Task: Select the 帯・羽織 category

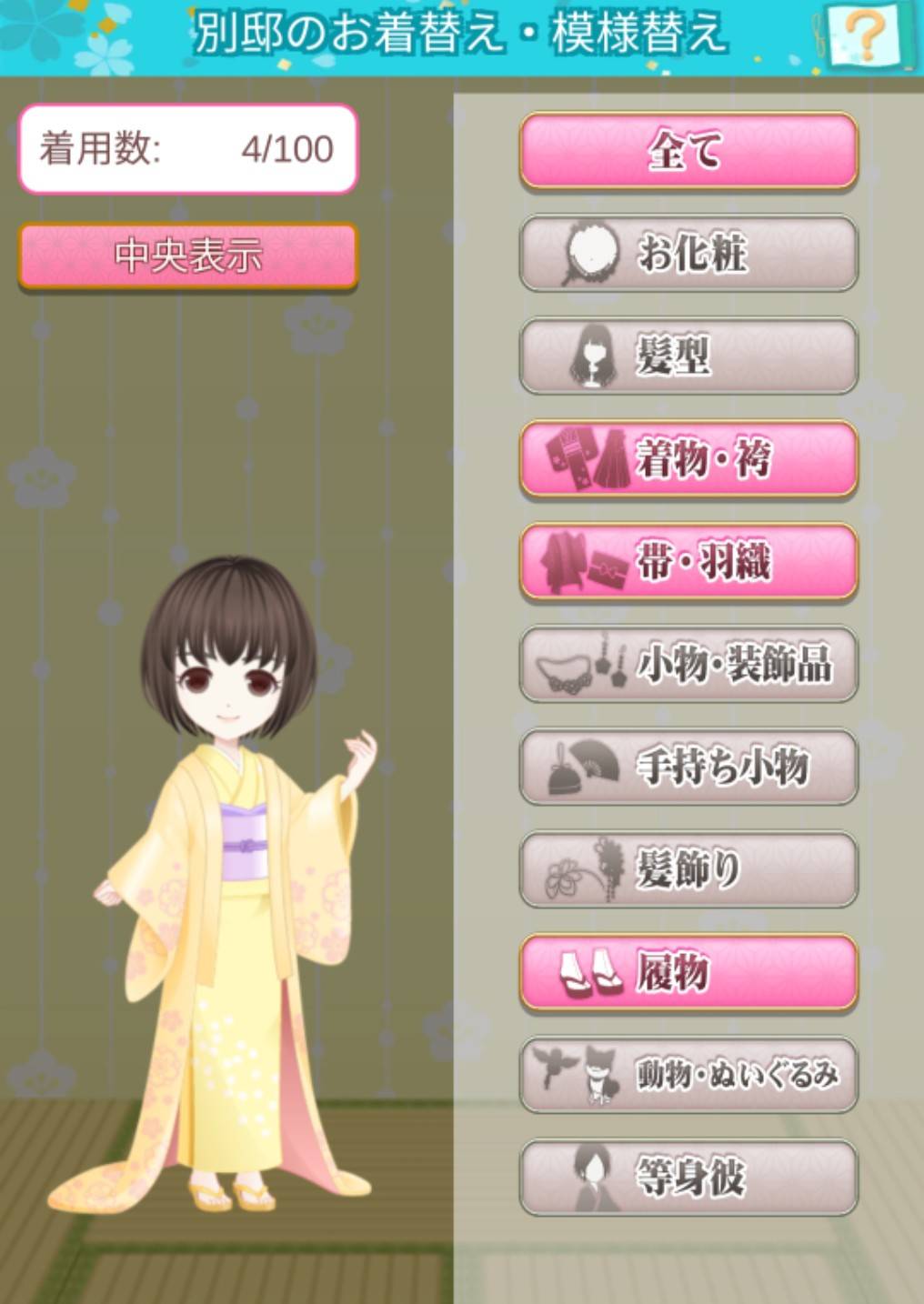Action: [x=688, y=561]
